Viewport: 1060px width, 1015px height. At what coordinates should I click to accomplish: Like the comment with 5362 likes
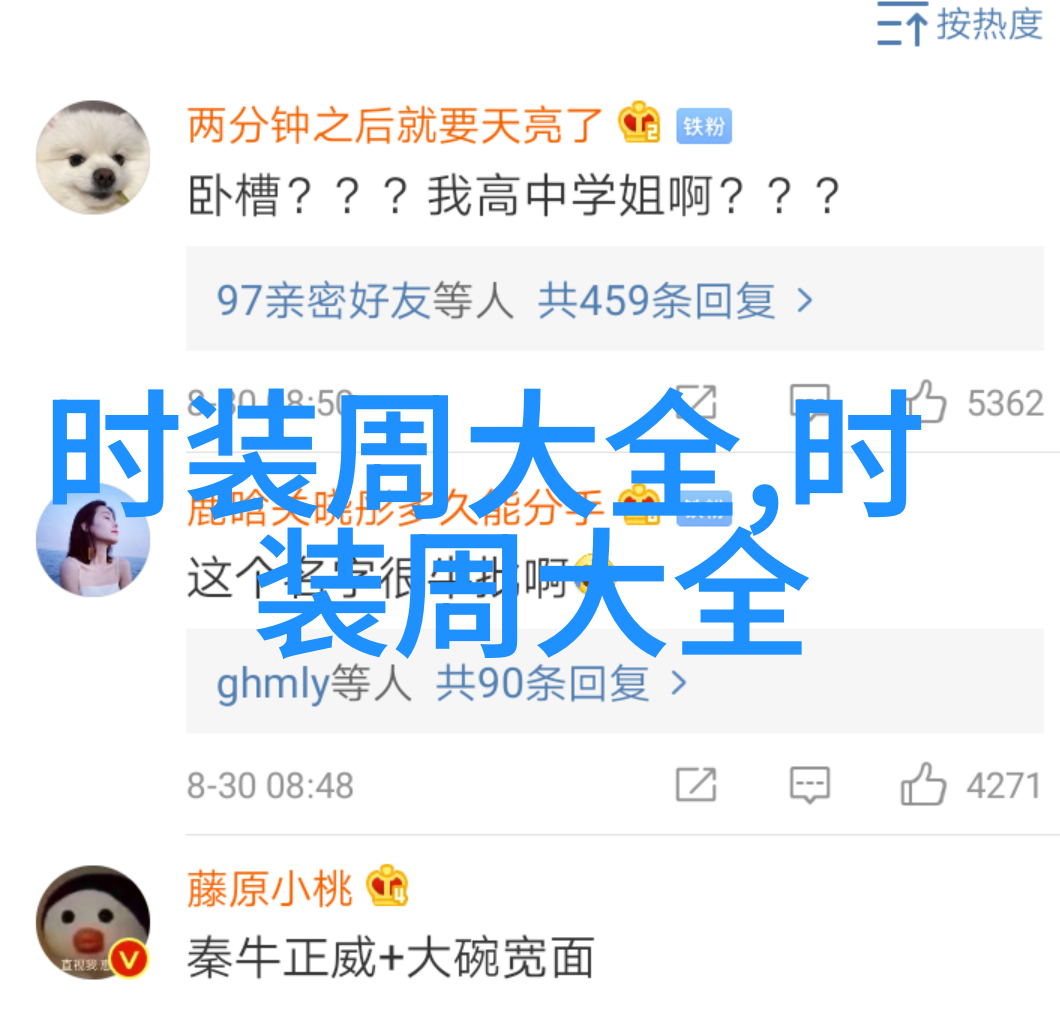[923, 404]
